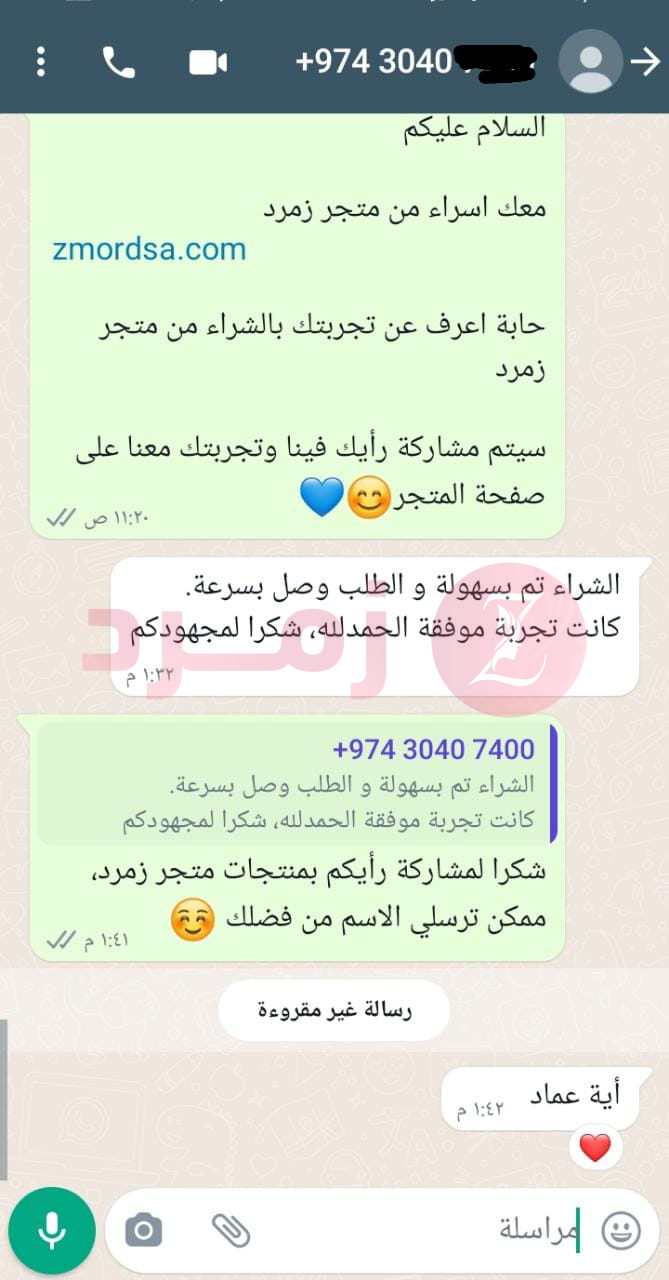Open the camera from the message bar
The height and width of the screenshot is (1280, 669).
click(144, 1230)
